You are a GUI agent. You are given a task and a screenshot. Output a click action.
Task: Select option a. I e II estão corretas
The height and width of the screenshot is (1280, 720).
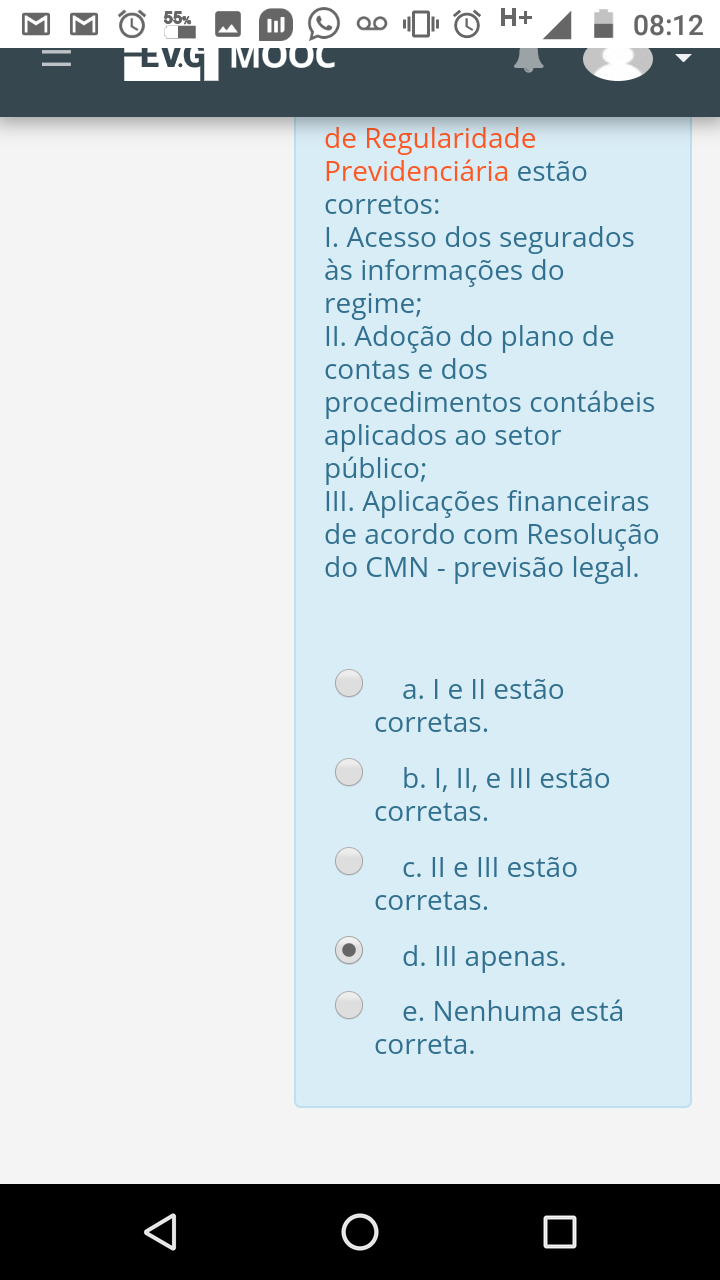[349, 684]
